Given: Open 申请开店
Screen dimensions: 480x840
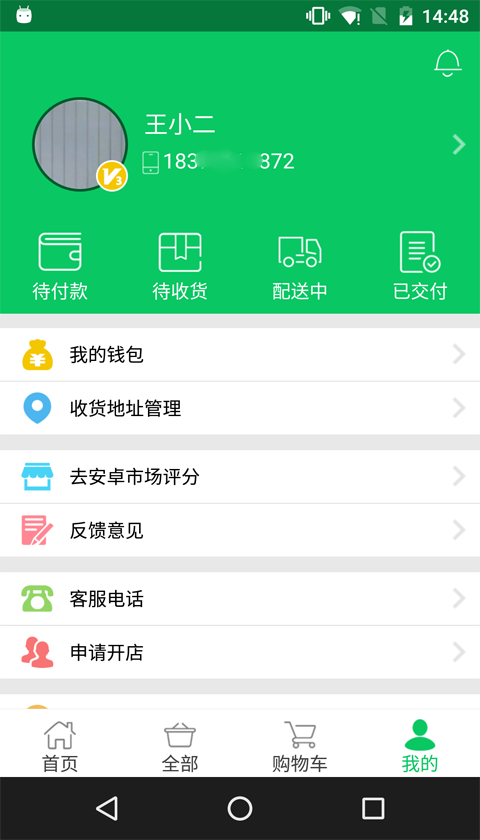Looking at the screenshot, I should point(240,652).
